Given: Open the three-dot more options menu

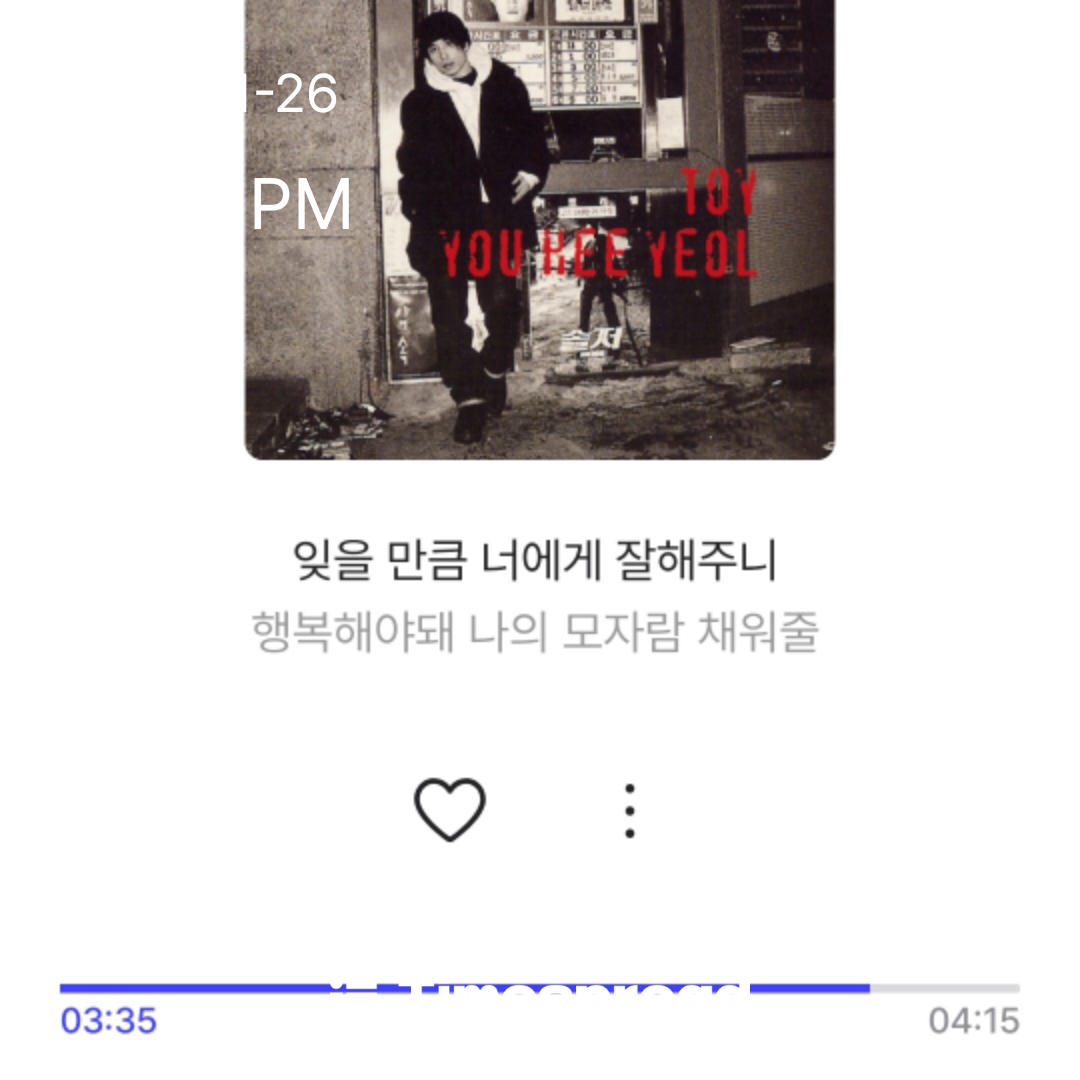Looking at the screenshot, I should point(630,810).
